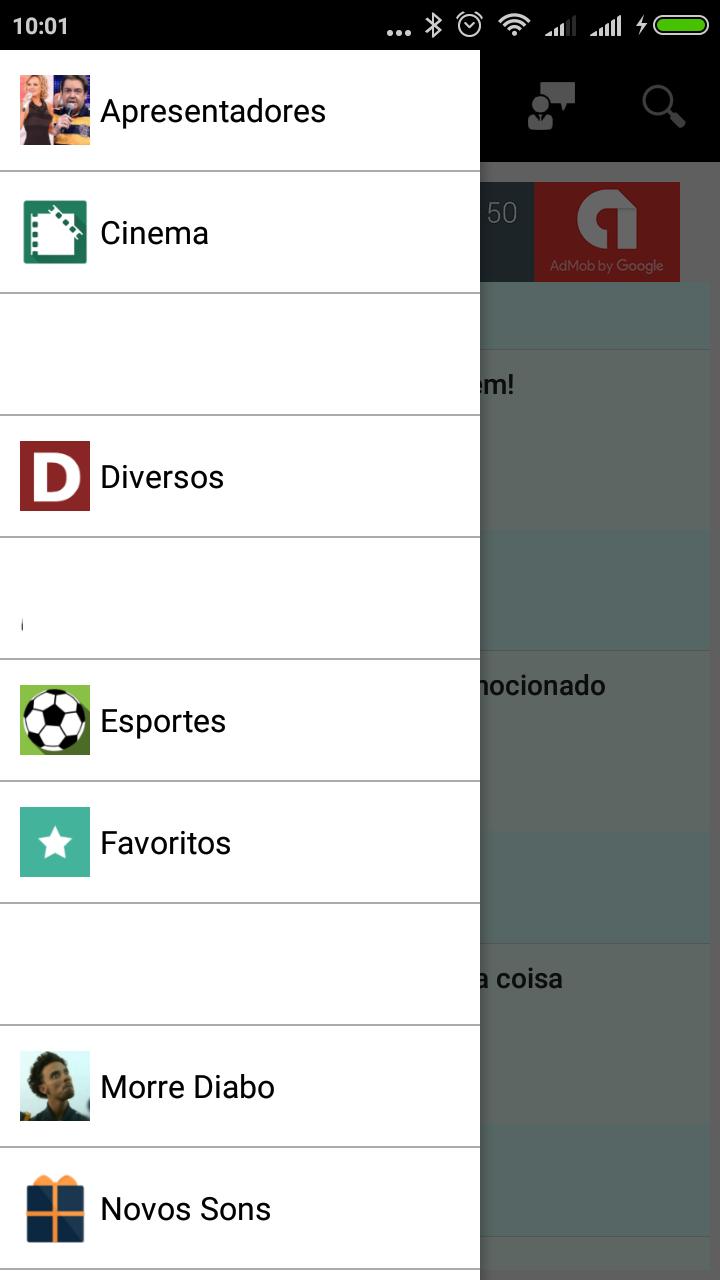Screen dimensions: 720x1280
Task: Open the feedback chat icon
Action: point(551,107)
